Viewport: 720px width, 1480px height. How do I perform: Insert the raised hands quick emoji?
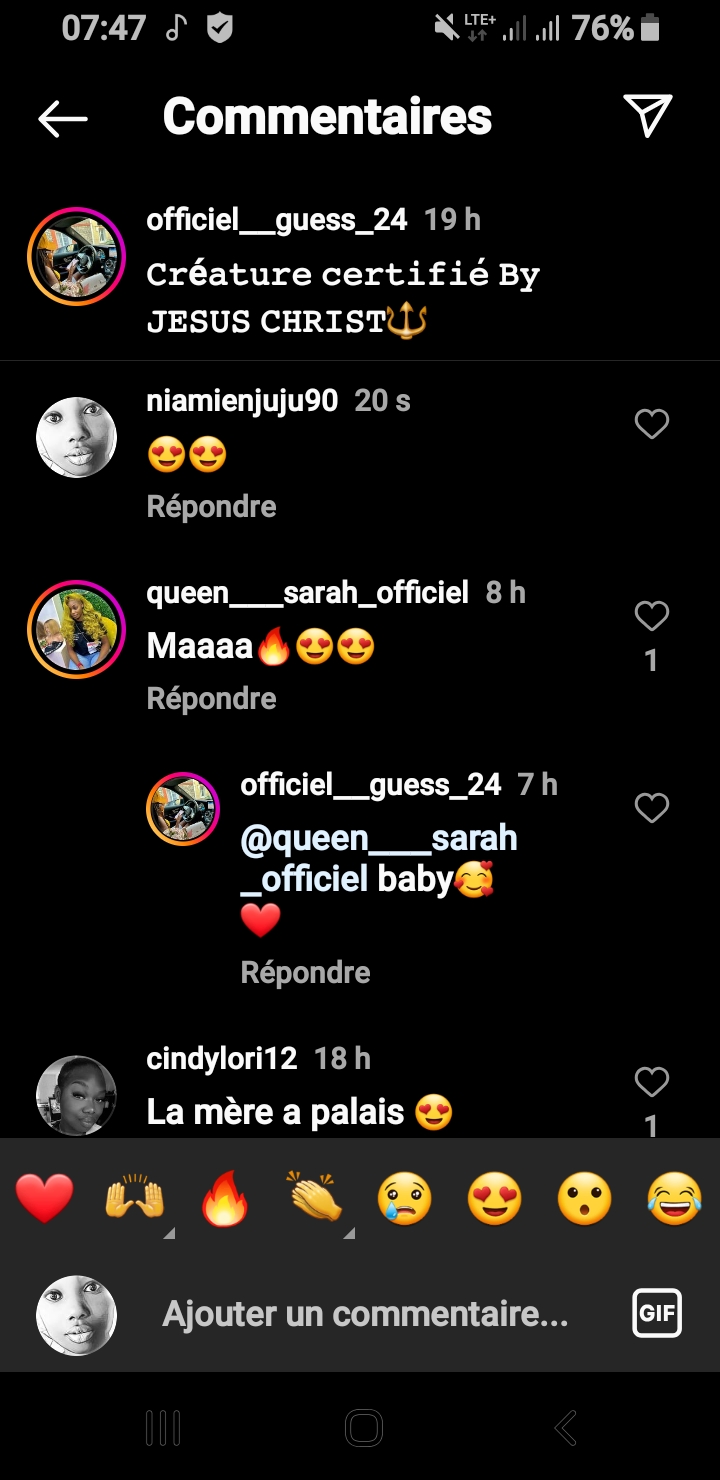click(135, 1200)
